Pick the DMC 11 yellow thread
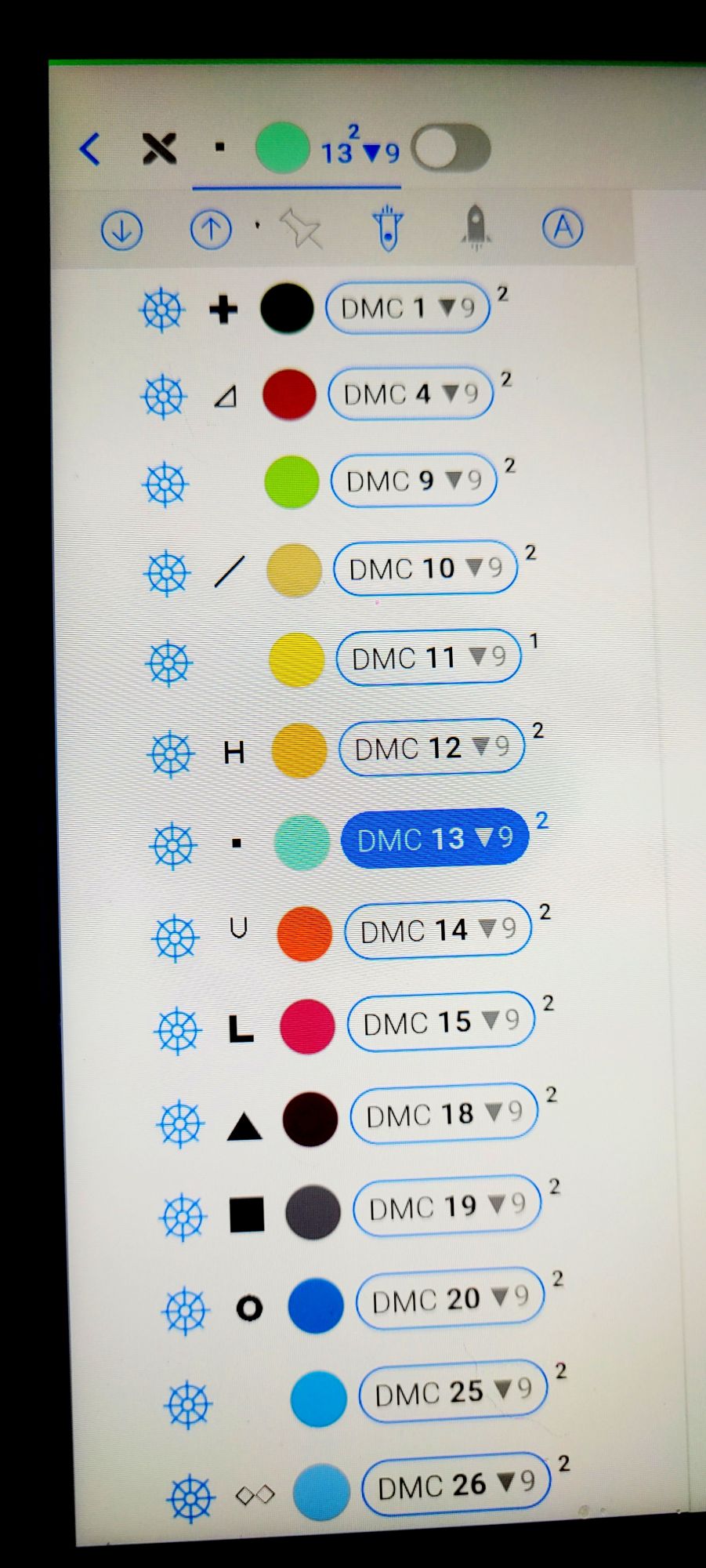Screen dimensions: 706x1568 (x=428, y=658)
